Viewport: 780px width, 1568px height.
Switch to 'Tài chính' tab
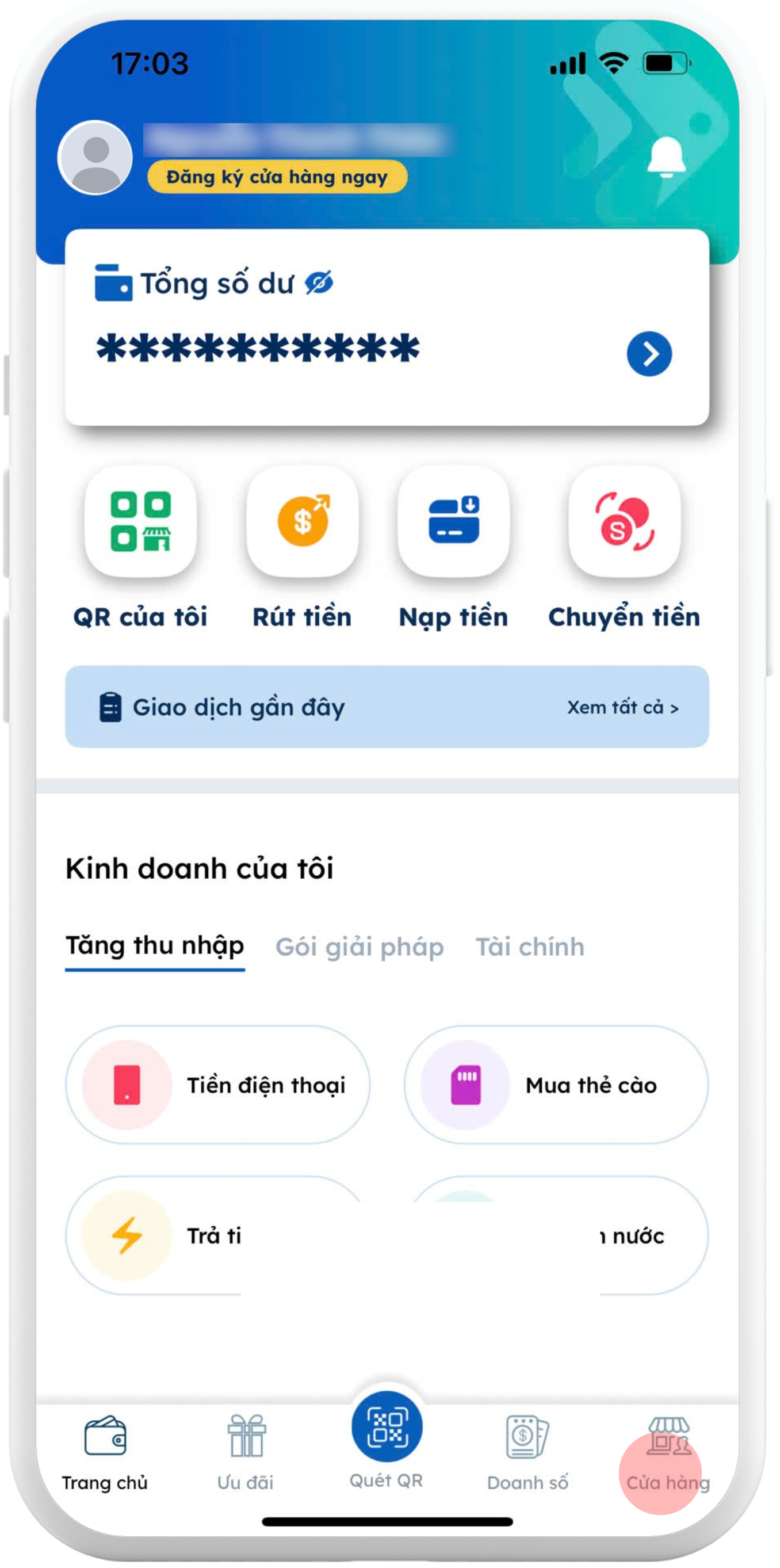point(530,947)
